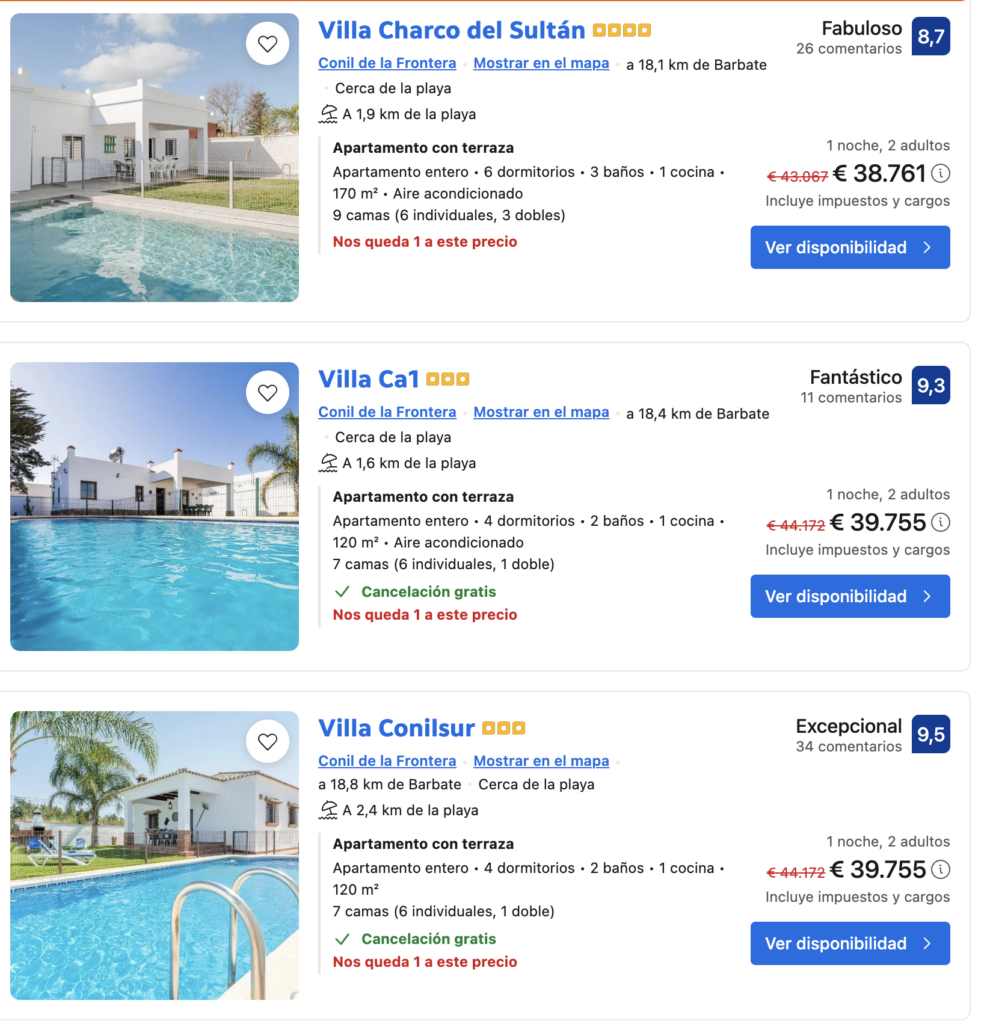This screenshot has height=1024, width=984.
Task: Open Conil de la Frontera link under Villa Conilsur
Action: (387, 761)
